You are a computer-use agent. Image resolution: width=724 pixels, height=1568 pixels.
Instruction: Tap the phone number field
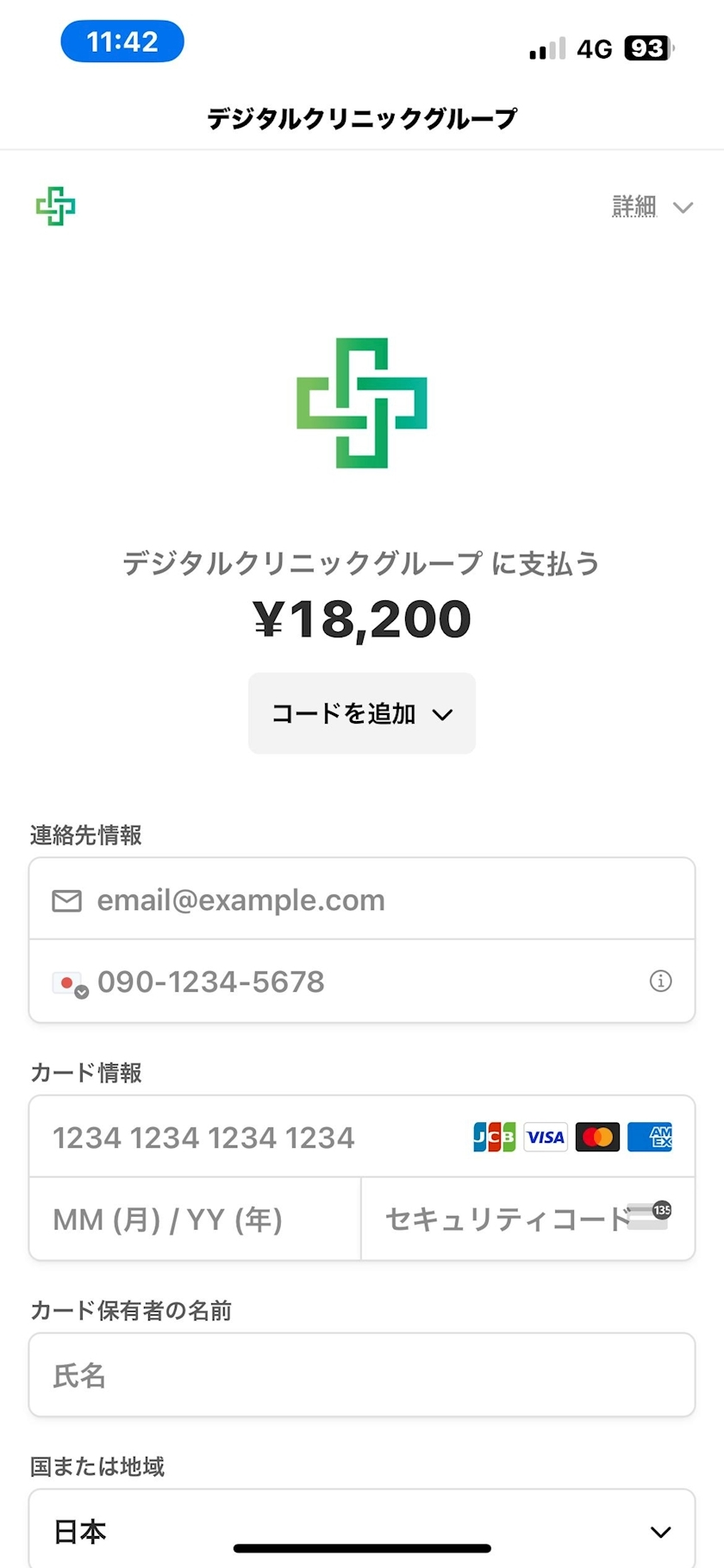click(x=362, y=982)
